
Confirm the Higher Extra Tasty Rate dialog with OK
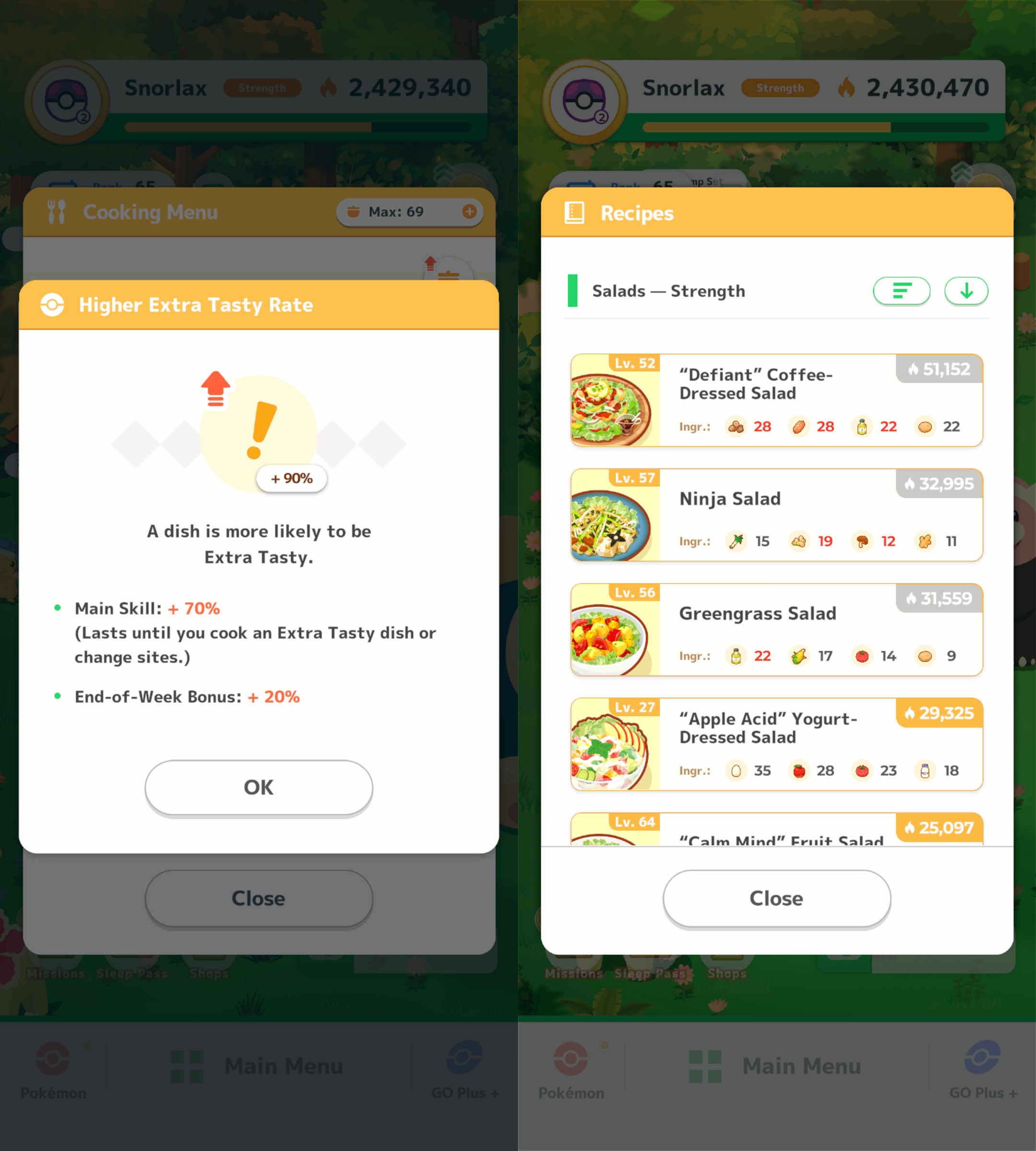coord(259,787)
